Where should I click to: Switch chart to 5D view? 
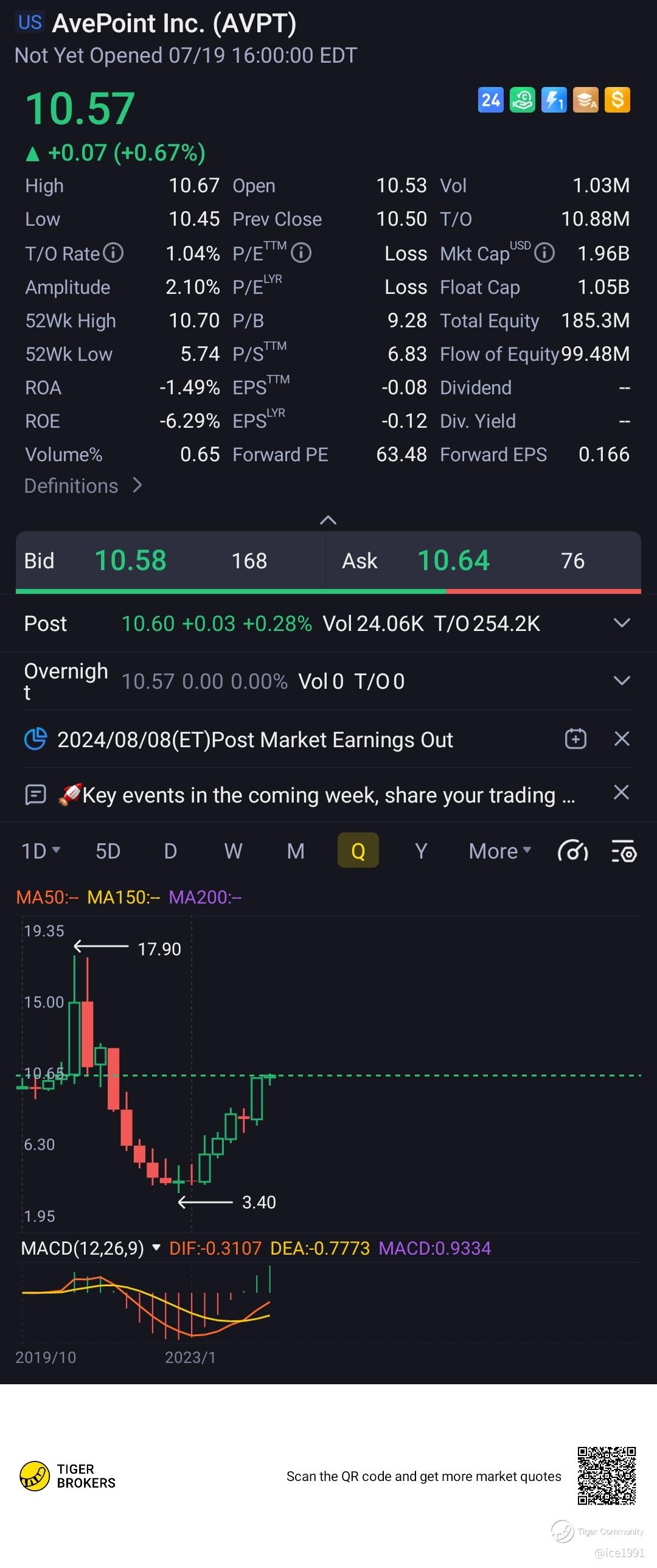tap(108, 851)
